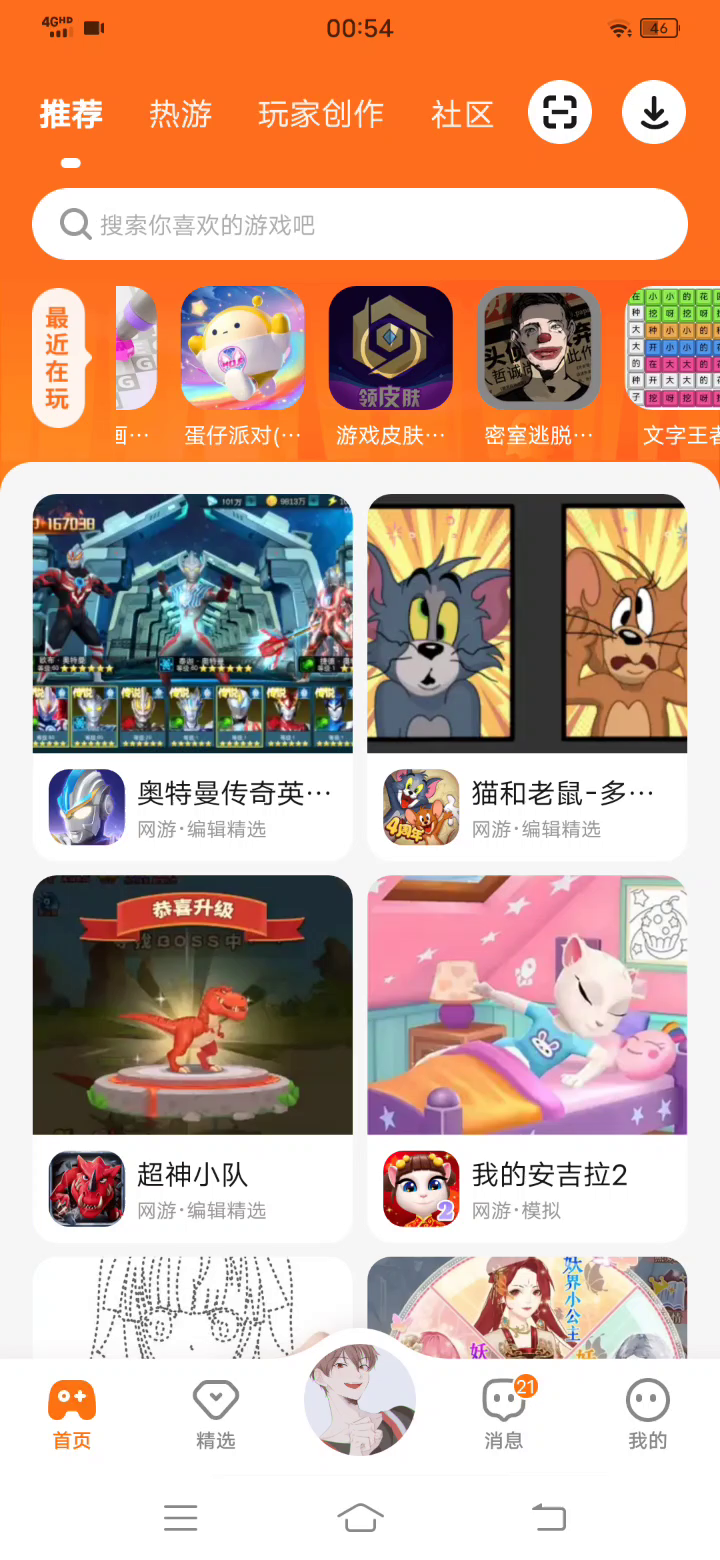
Task: Switch to the 热游 tab
Action: coord(180,114)
